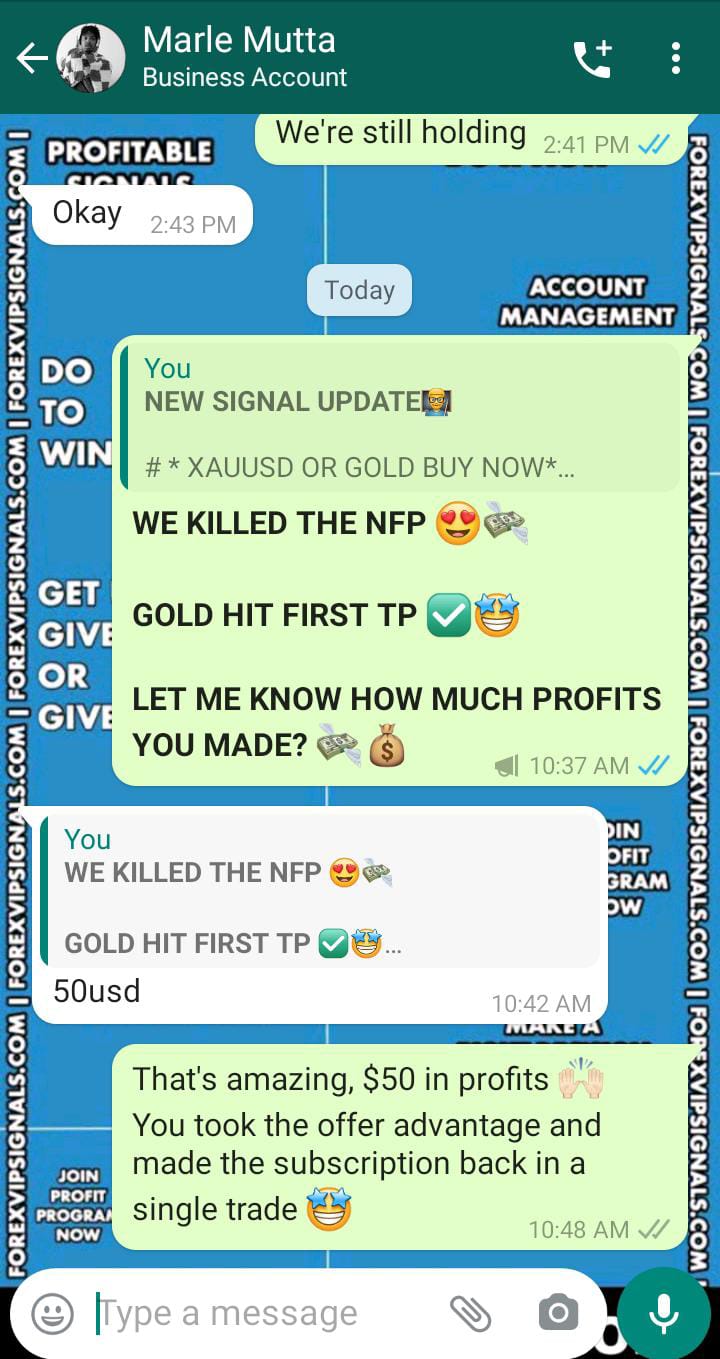Screen dimensions: 720x1359
Task: Tap the microphone voice message button
Action: (x=664, y=1313)
